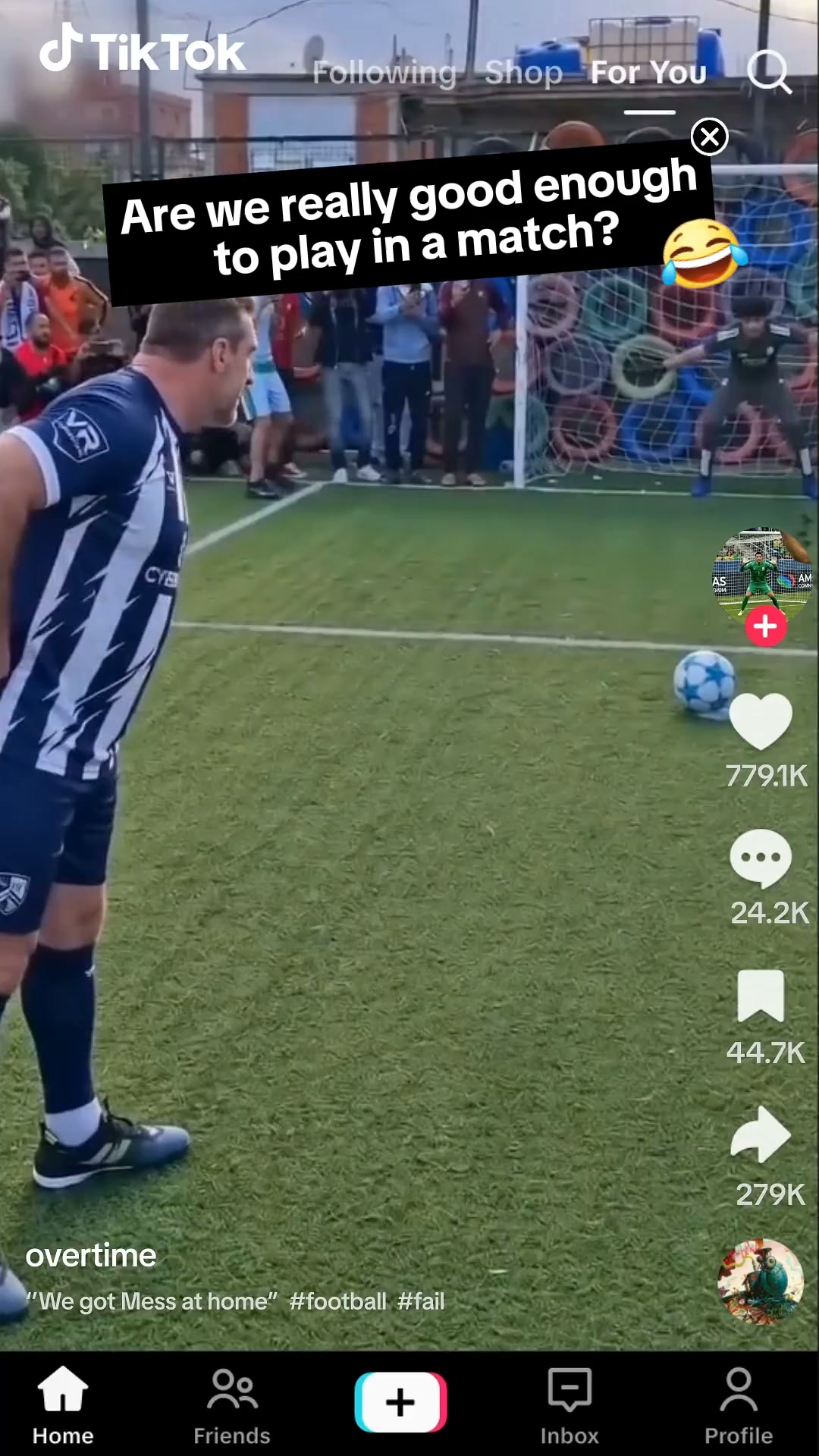Create a new post with plus button
The image size is (819, 1456).
click(x=400, y=1402)
